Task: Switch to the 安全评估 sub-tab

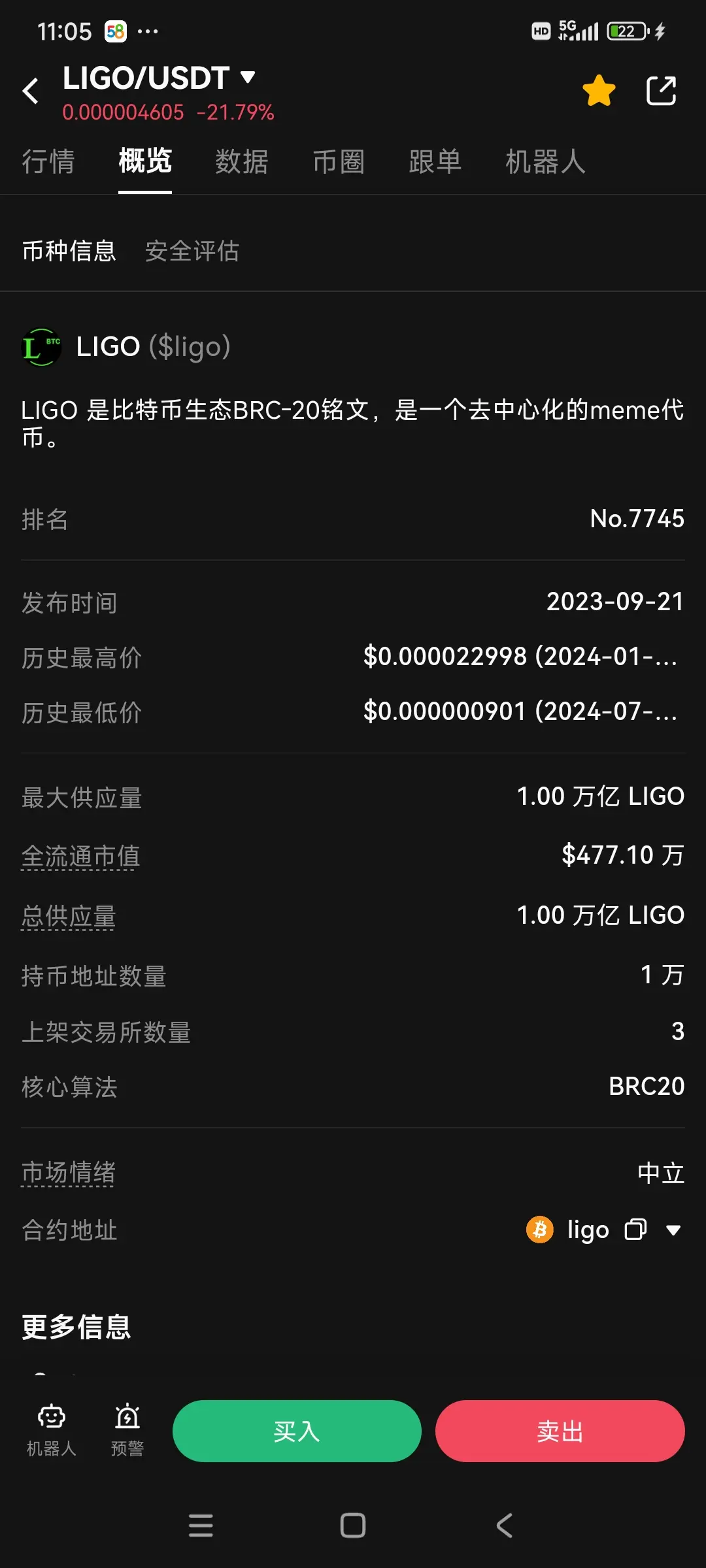Action: [192, 251]
